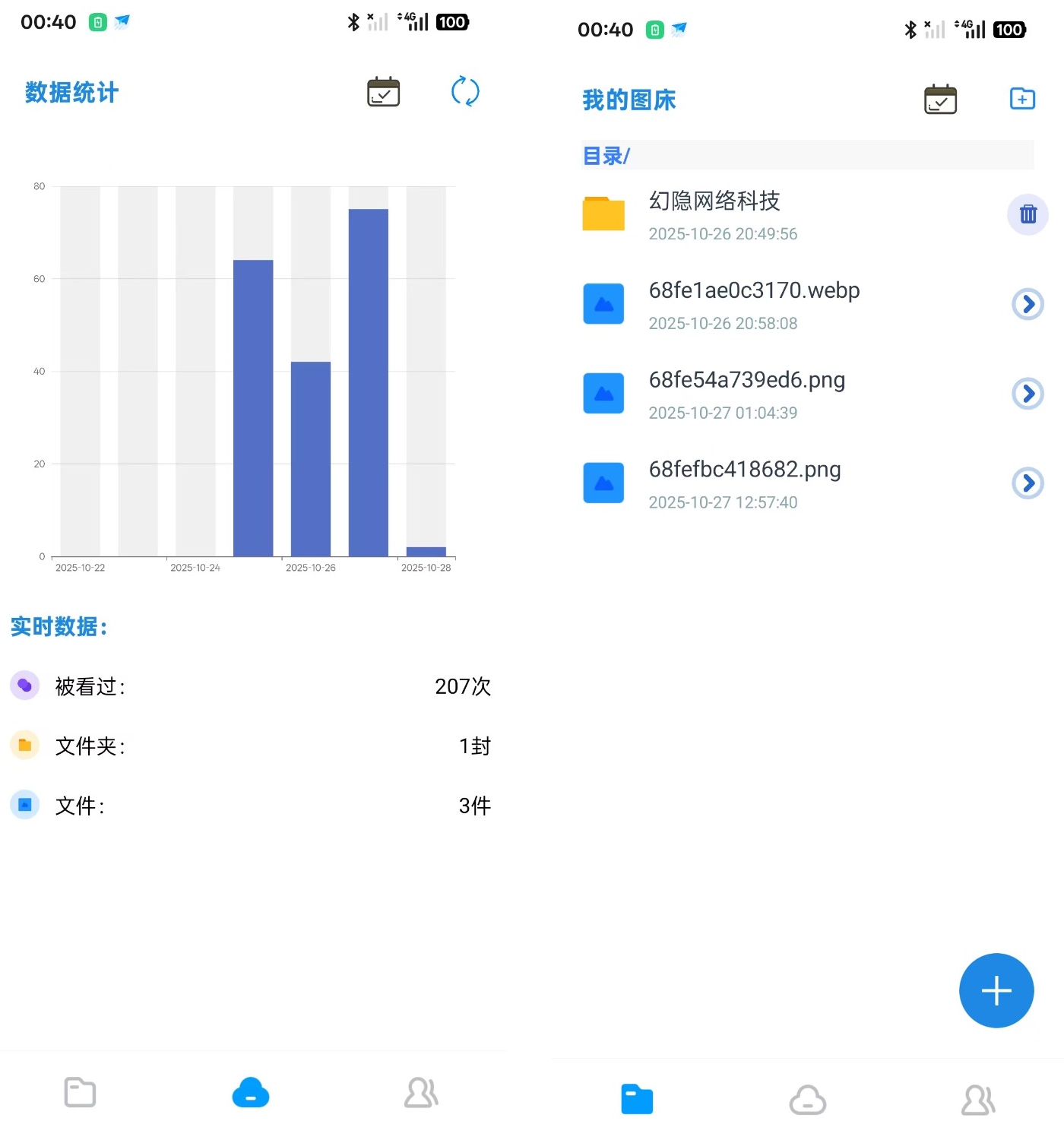Tap the cloud icon in right screen navbar
This screenshot has width=1064, height=1140.
click(x=807, y=1098)
